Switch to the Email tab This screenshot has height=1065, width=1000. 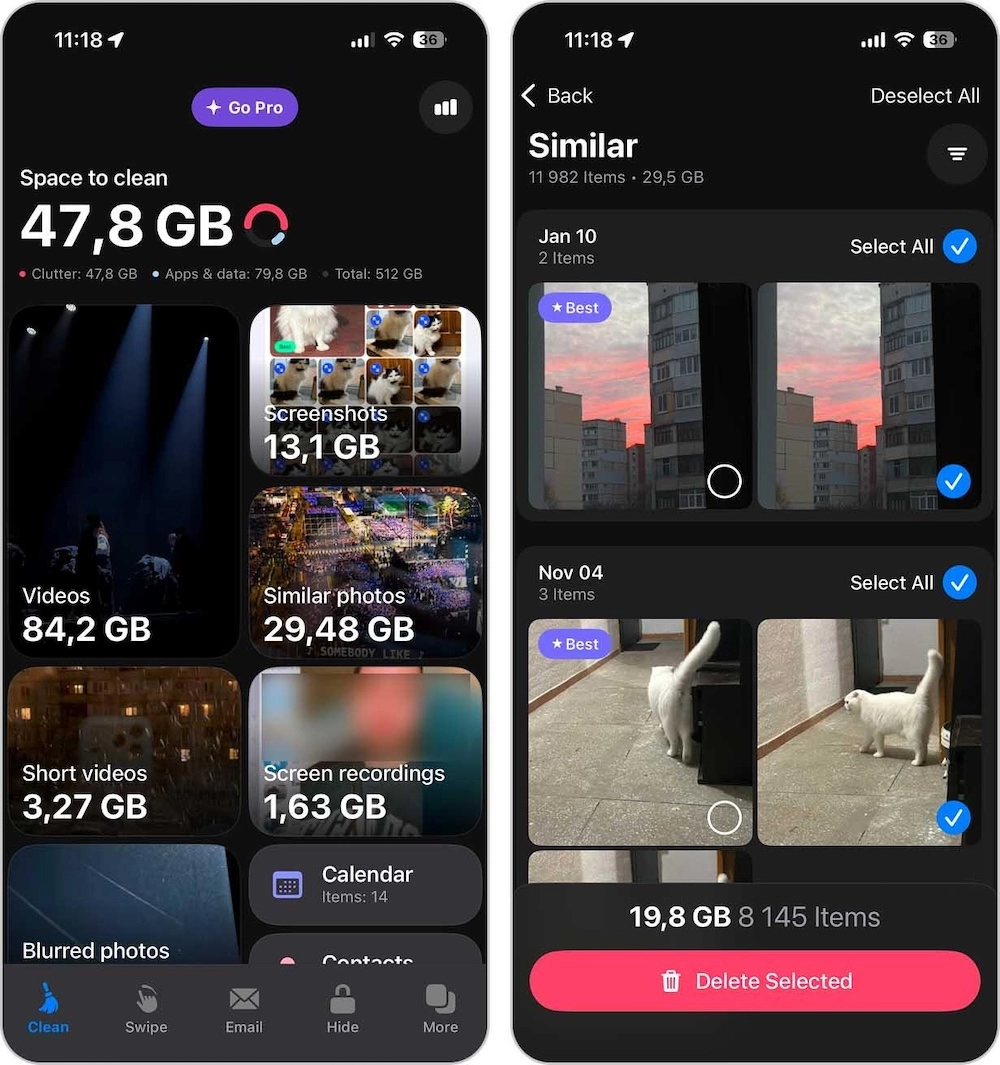tap(244, 1008)
